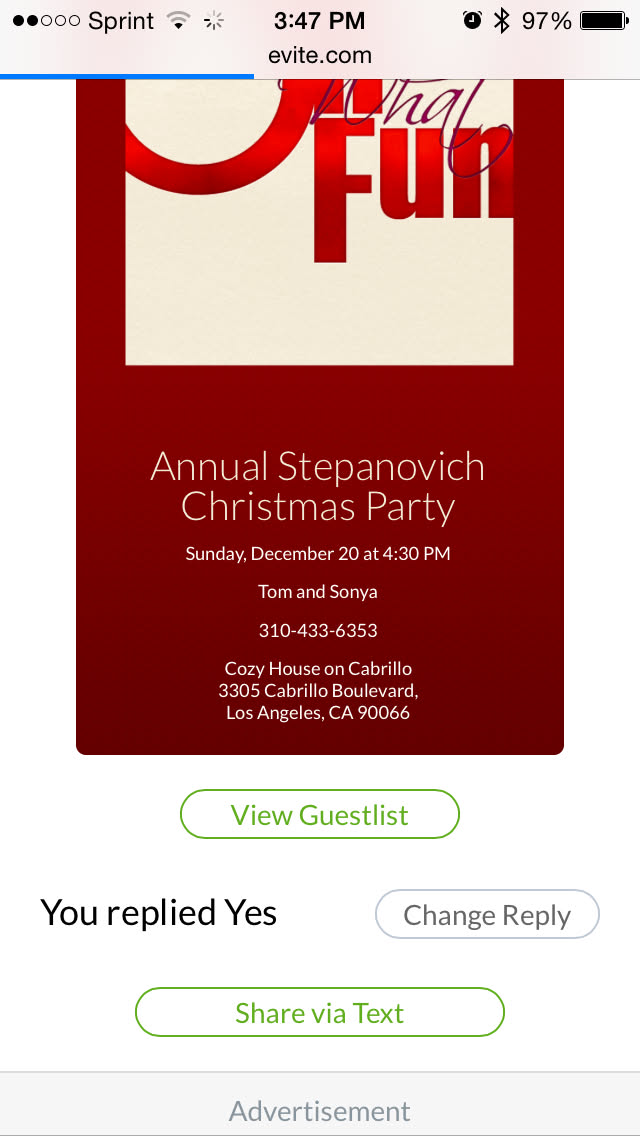
Task: Tap the evite.com address bar
Action: coord(319,55)
